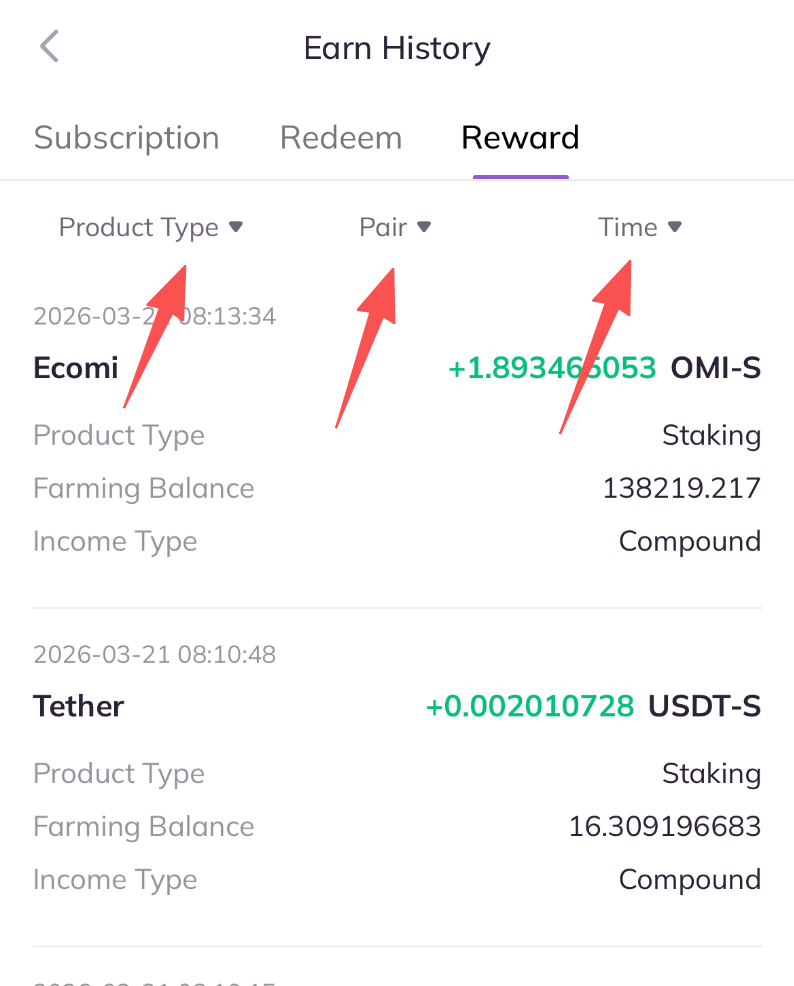Image resolution: width=794 pixels, height=986 pixels.
Task: Switch to the Redeem tab
Action: pyautogui.click(x=341, y=137)
